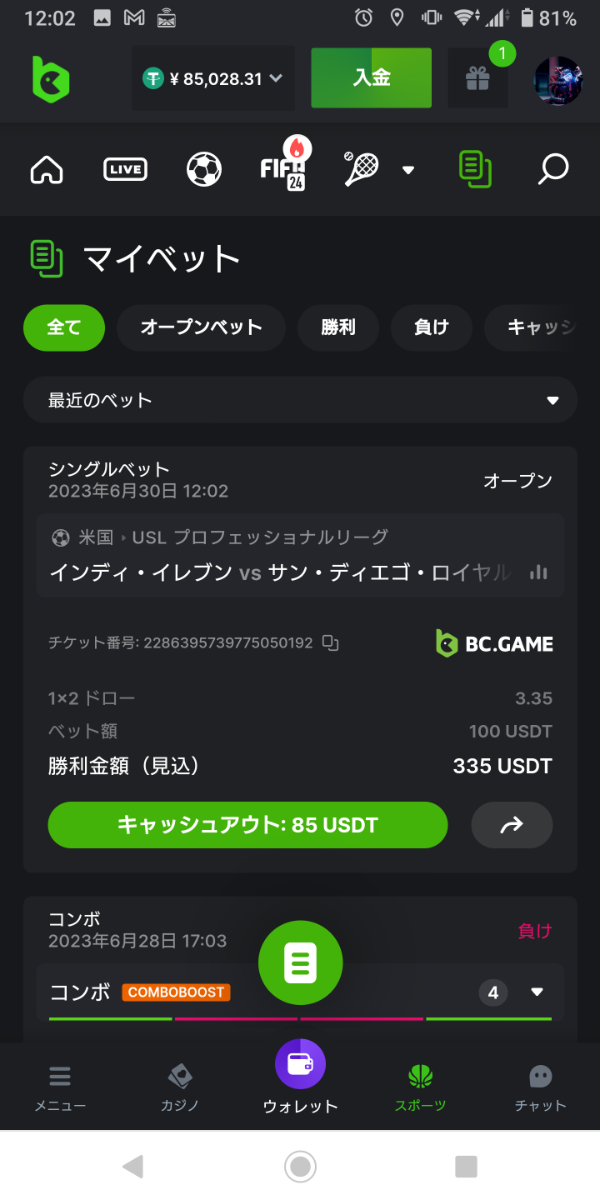Copy the ticket number
600x1200 pixels.
(331, 643)
